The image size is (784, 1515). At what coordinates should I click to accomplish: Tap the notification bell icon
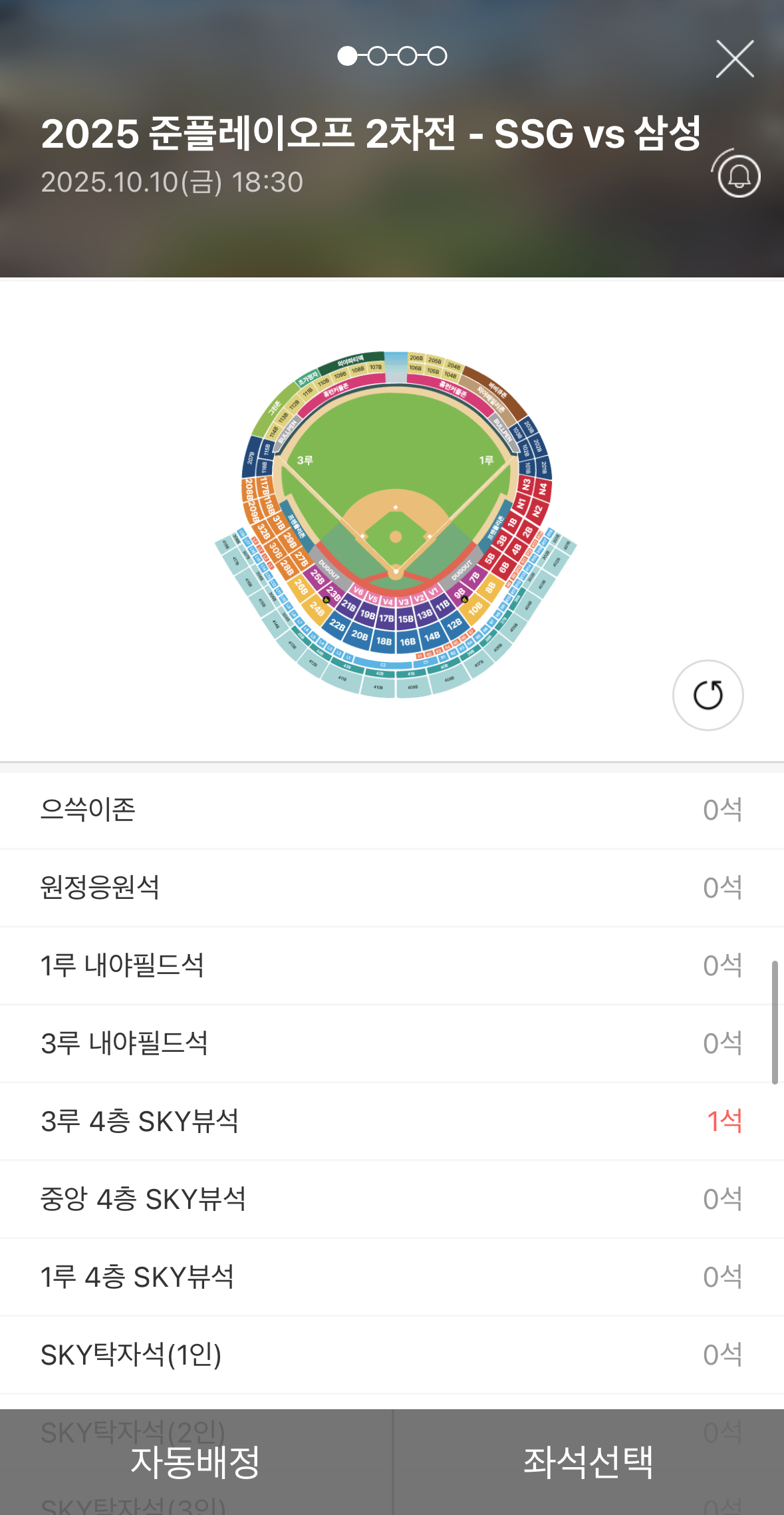738,175
